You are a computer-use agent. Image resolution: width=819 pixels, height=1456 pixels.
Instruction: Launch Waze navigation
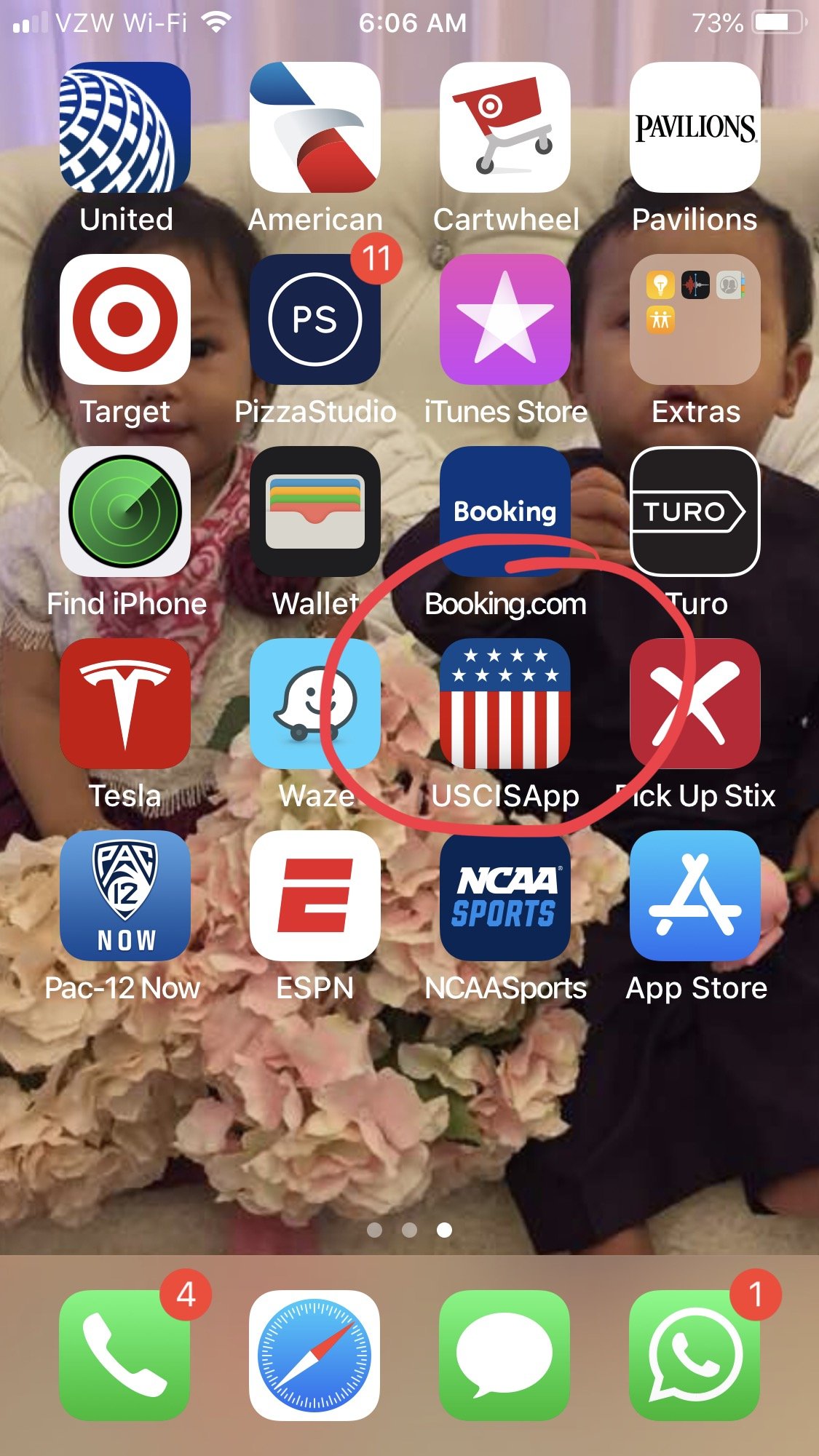[315, 704]
